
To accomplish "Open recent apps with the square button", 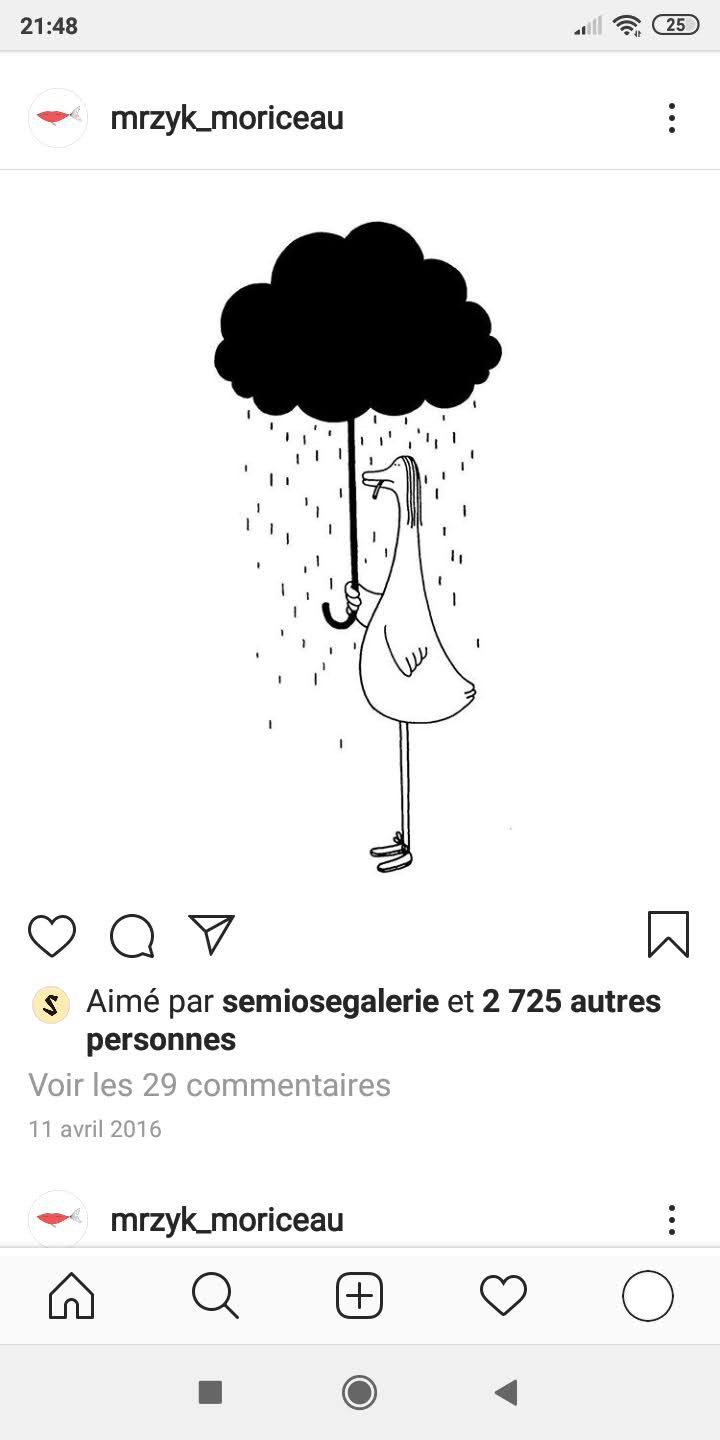I will coord(210,1392).
